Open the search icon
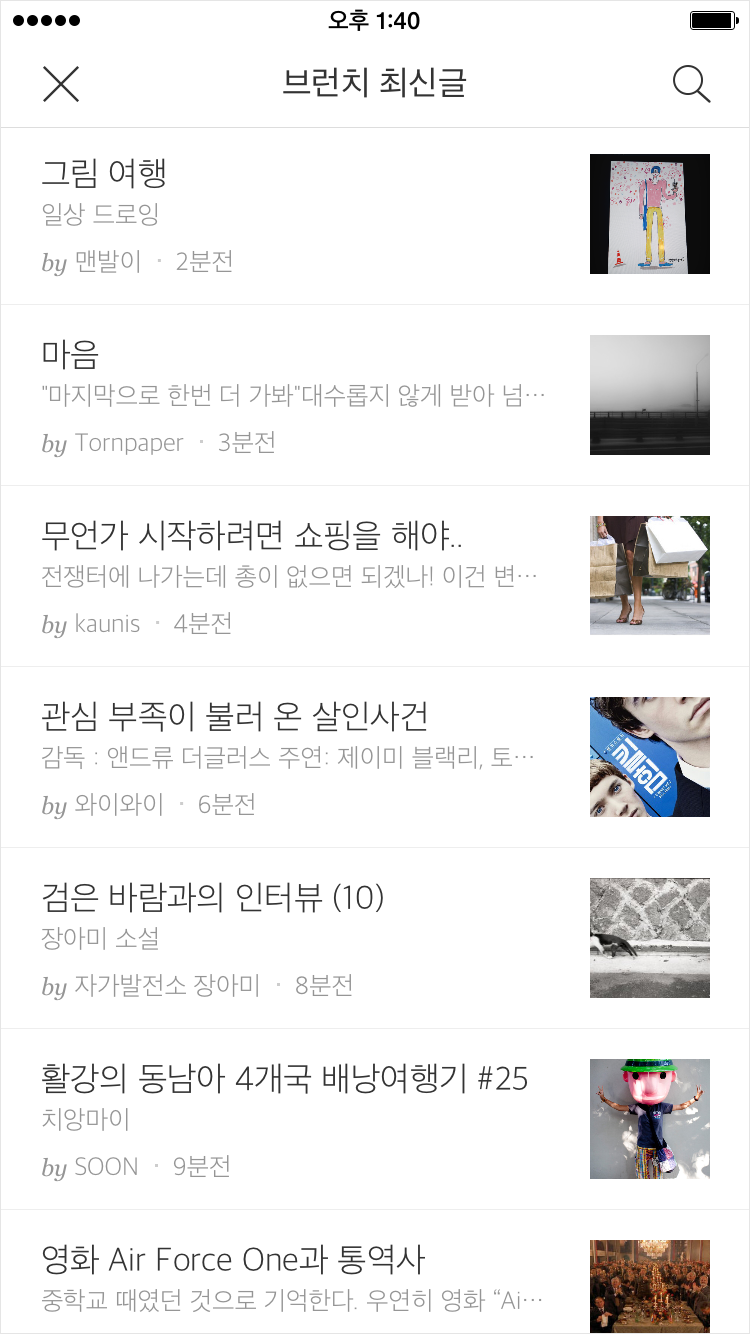This screenshot has width=750, height=1334. click(691, 84)
